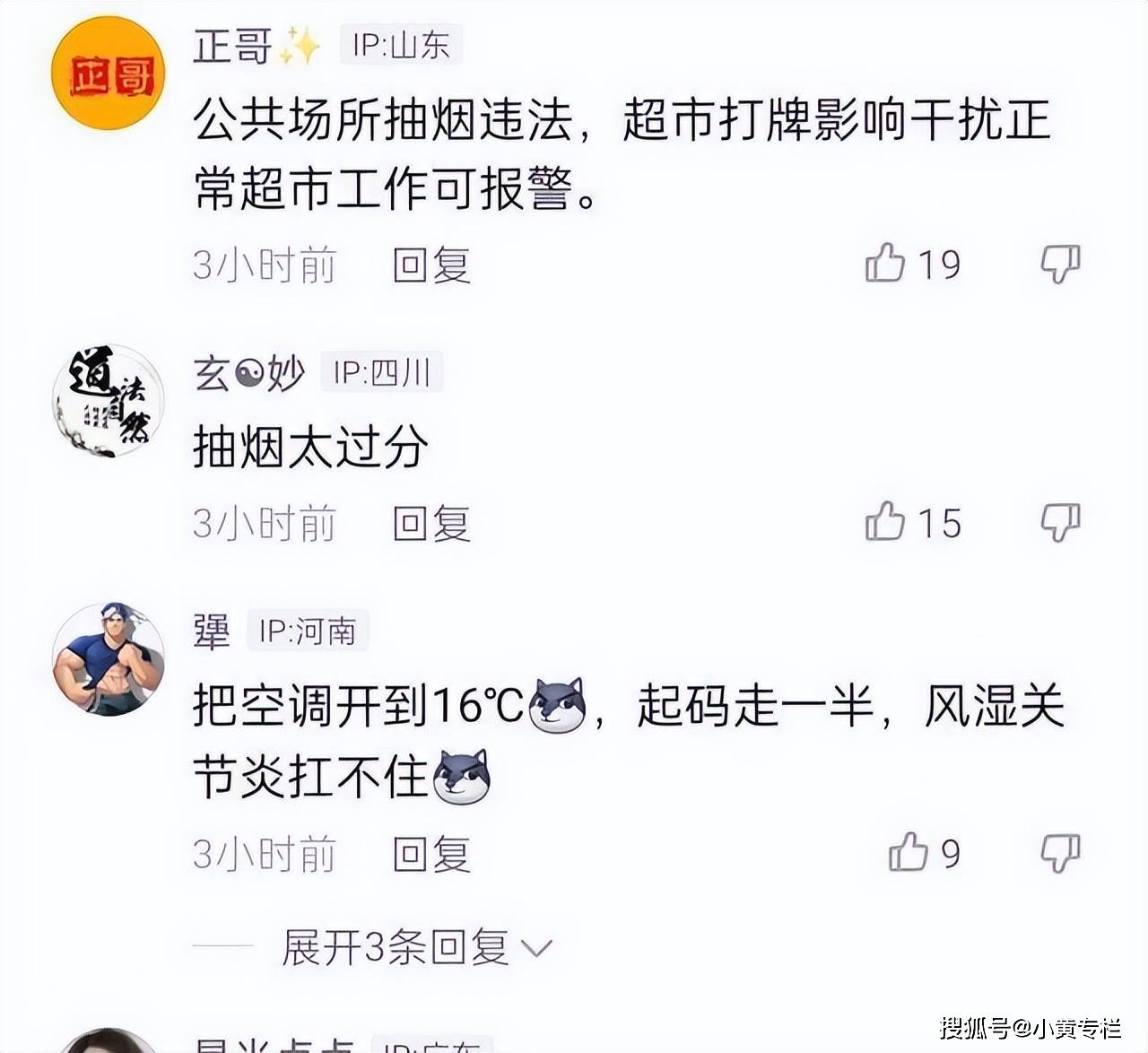Dislike the comment about 空调开到16℃
Viewport: 1148px width, 1053px height.
pyautogui.click(x=1060, y=853)
